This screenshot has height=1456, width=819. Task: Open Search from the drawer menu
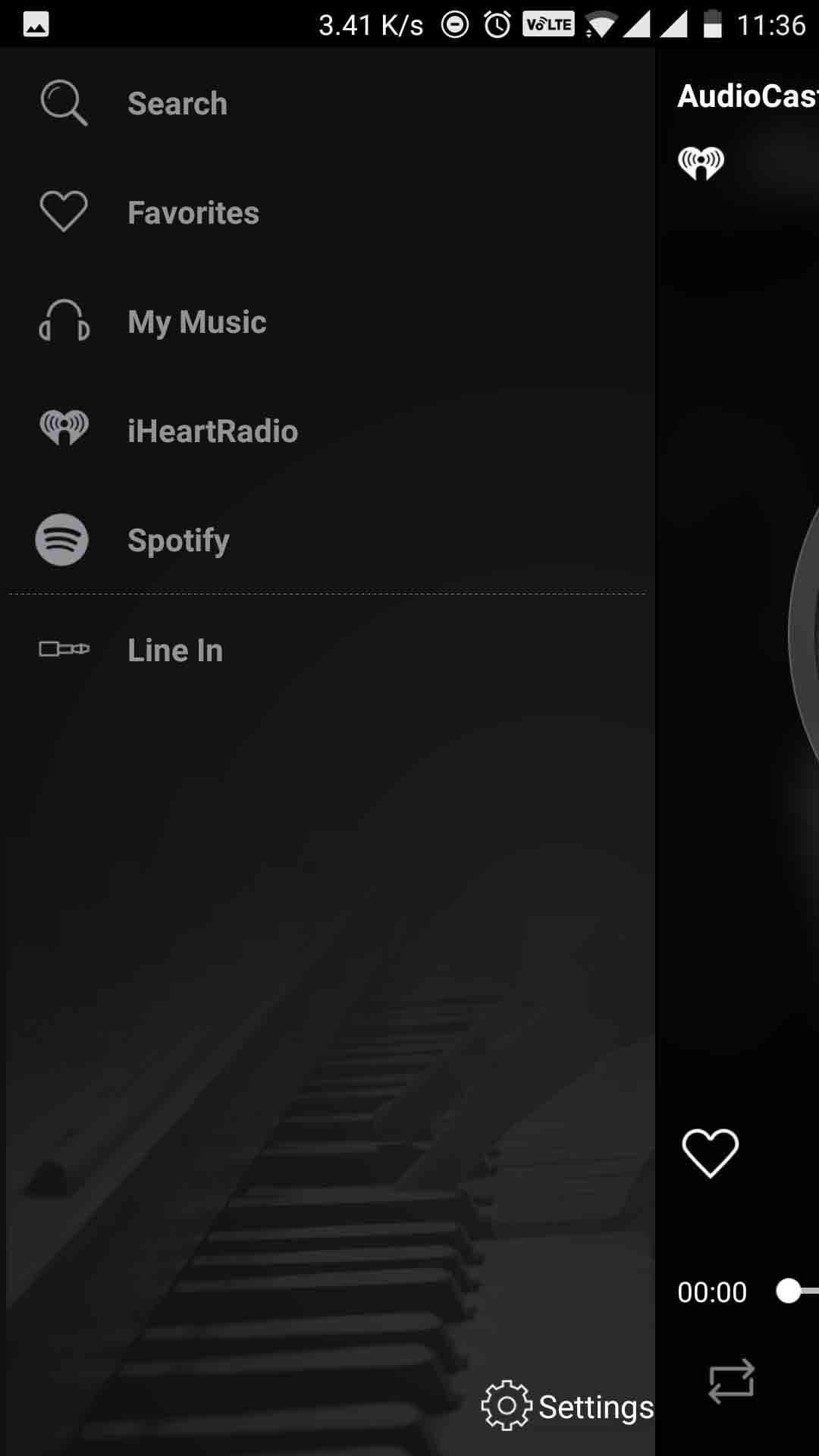(177, 104)
